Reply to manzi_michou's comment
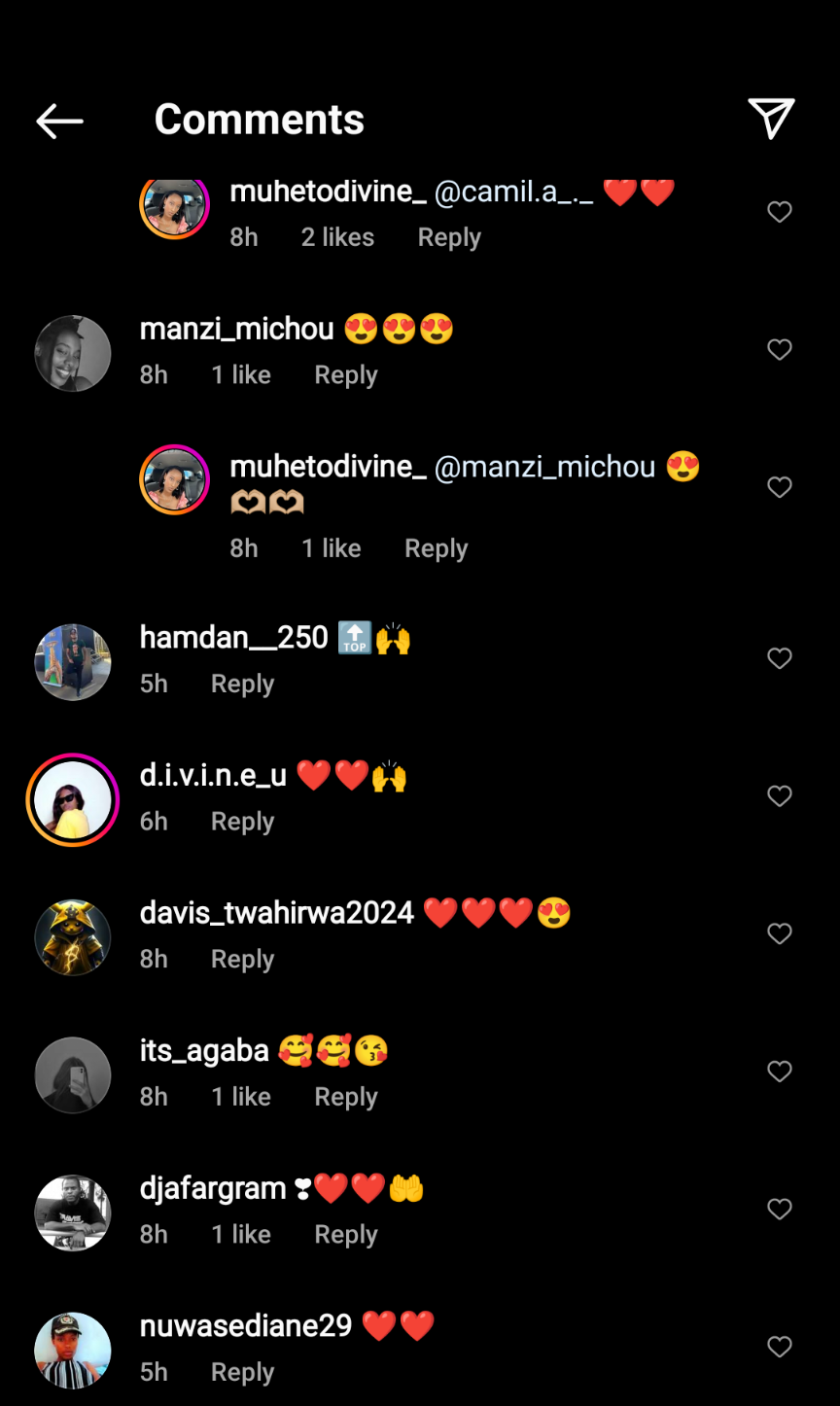The width and height of the screenshot is (840, 1406). pyautogui.click(x=345, y=375)
